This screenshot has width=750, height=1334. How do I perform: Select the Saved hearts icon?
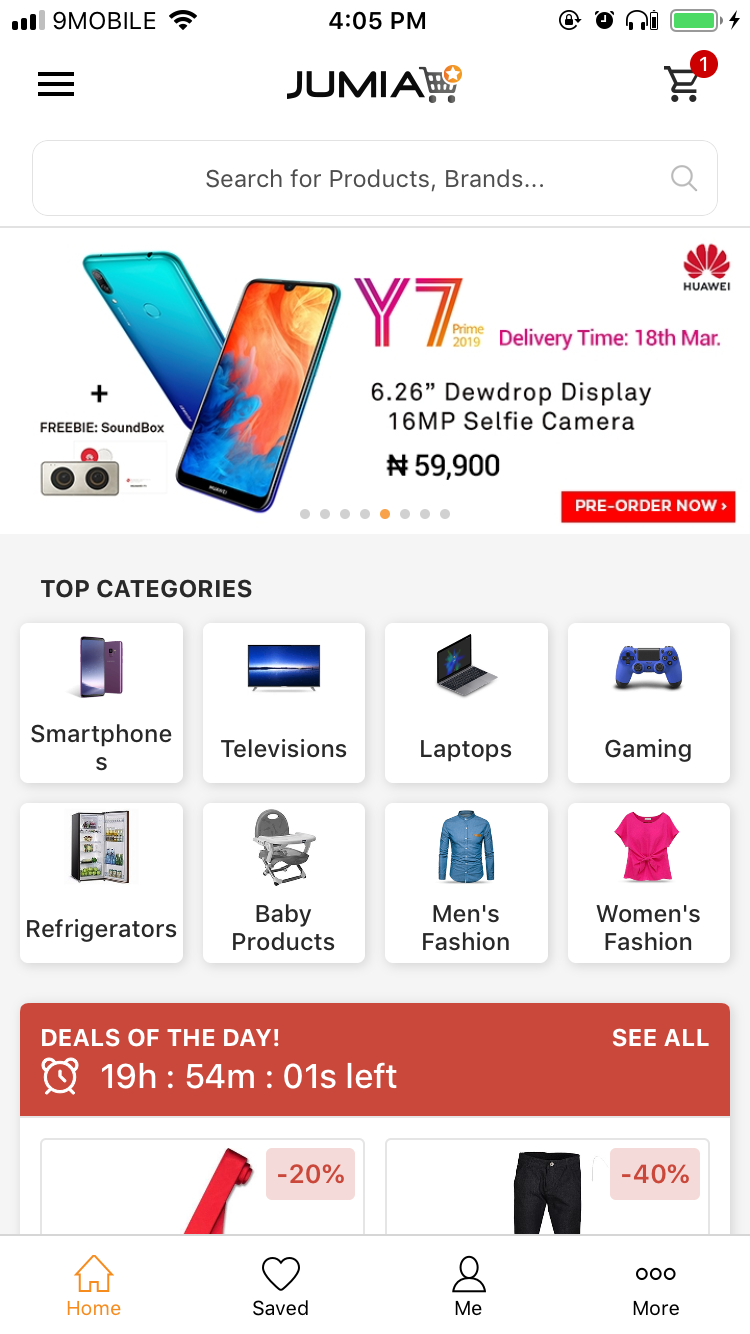click(x=280, y=1272)
